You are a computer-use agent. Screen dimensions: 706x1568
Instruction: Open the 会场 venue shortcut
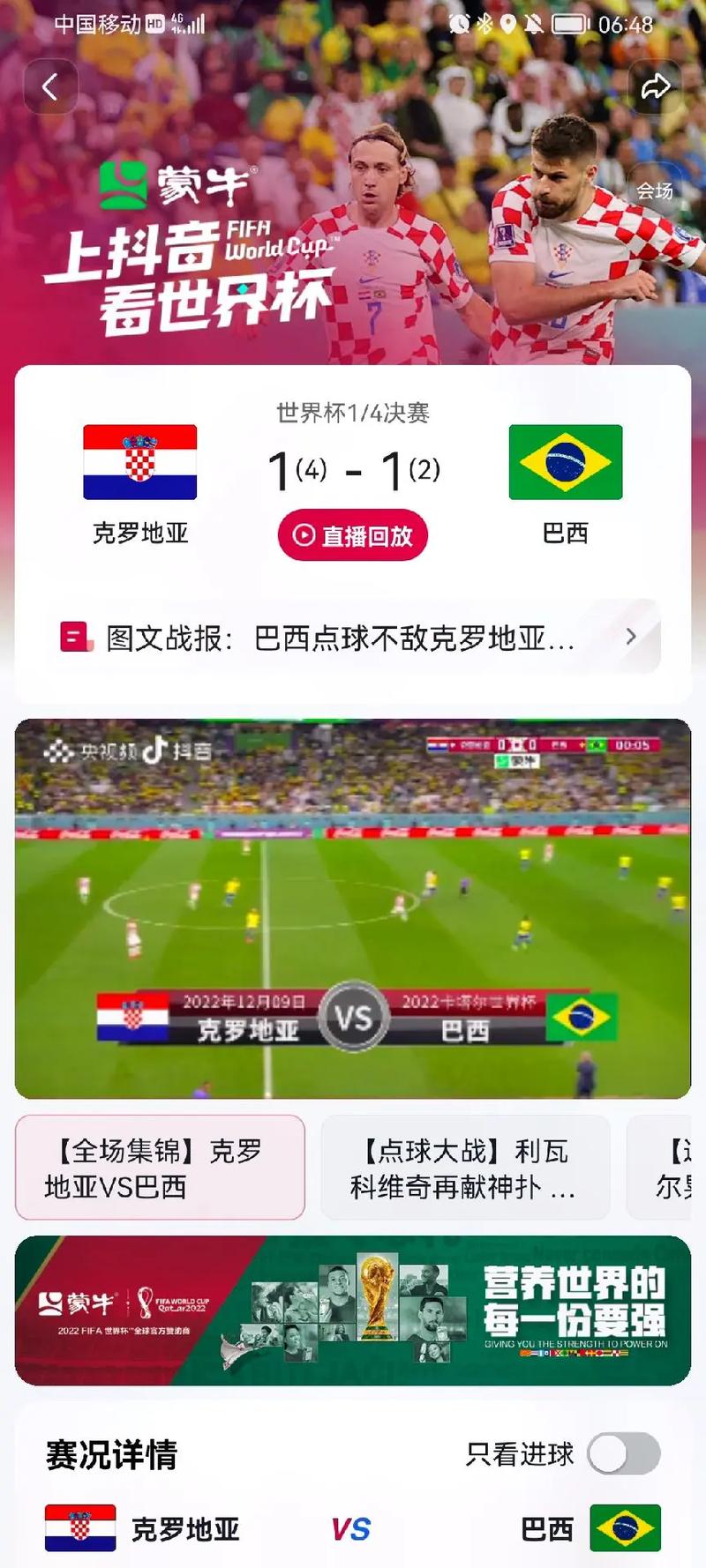coord(655,190)
